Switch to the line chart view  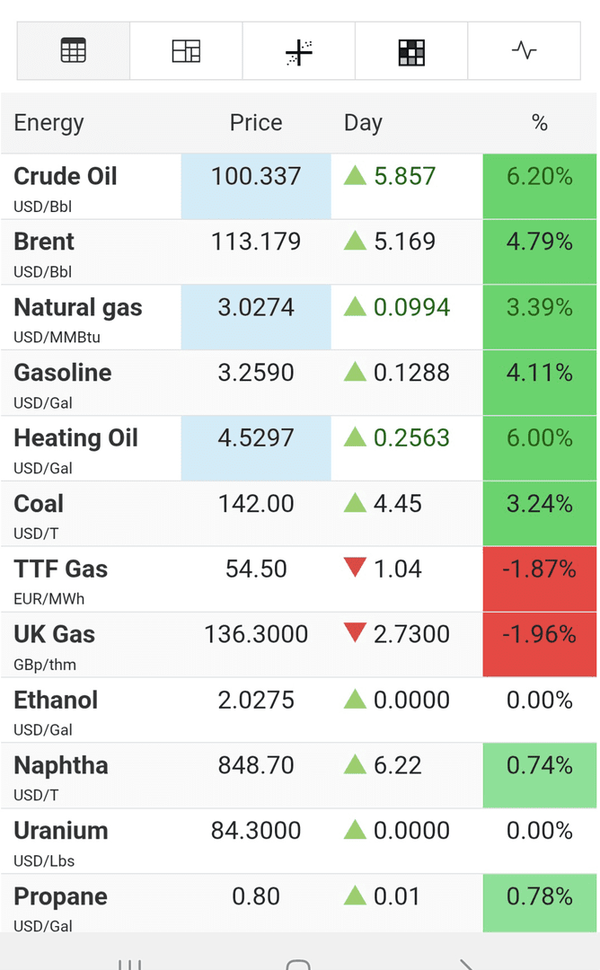524,51
